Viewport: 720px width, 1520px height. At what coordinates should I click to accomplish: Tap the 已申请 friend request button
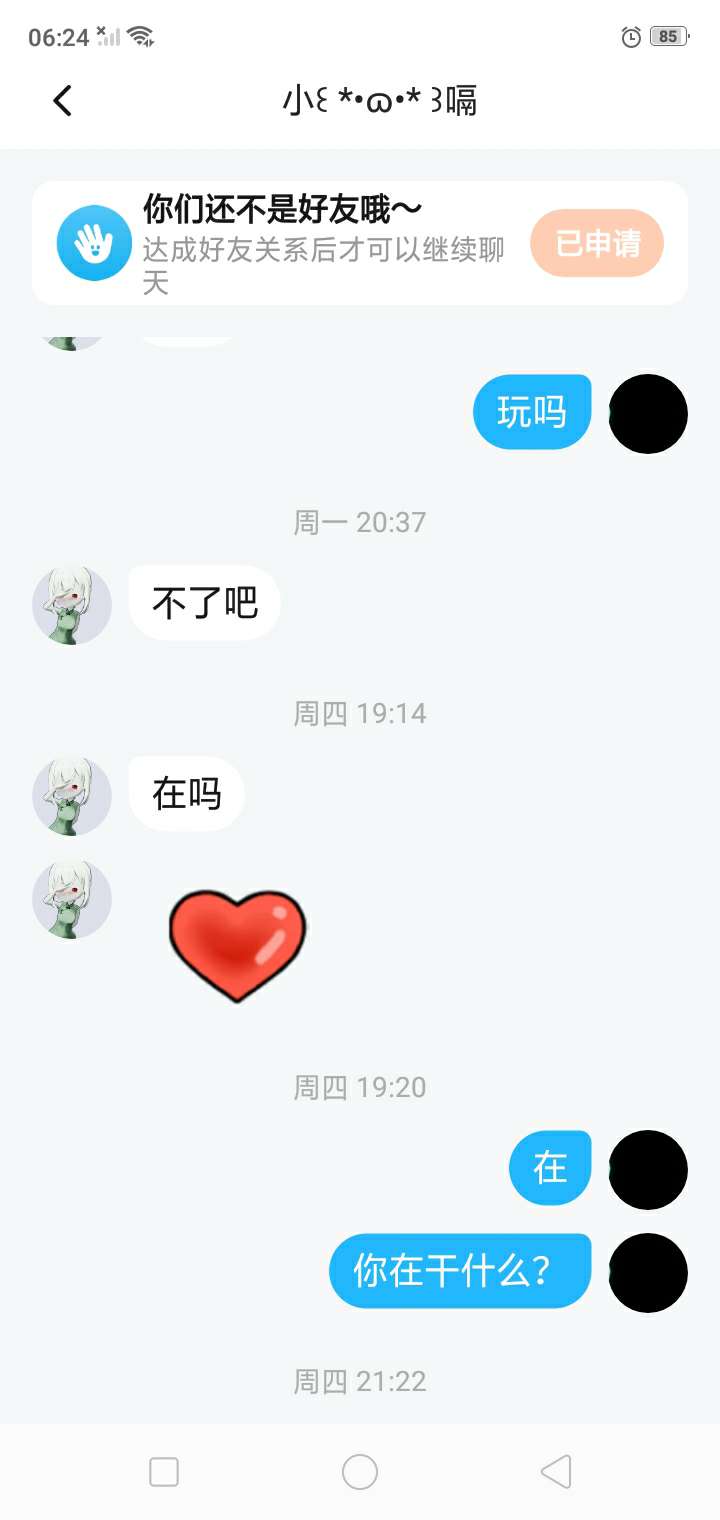(x=597, y=243)
